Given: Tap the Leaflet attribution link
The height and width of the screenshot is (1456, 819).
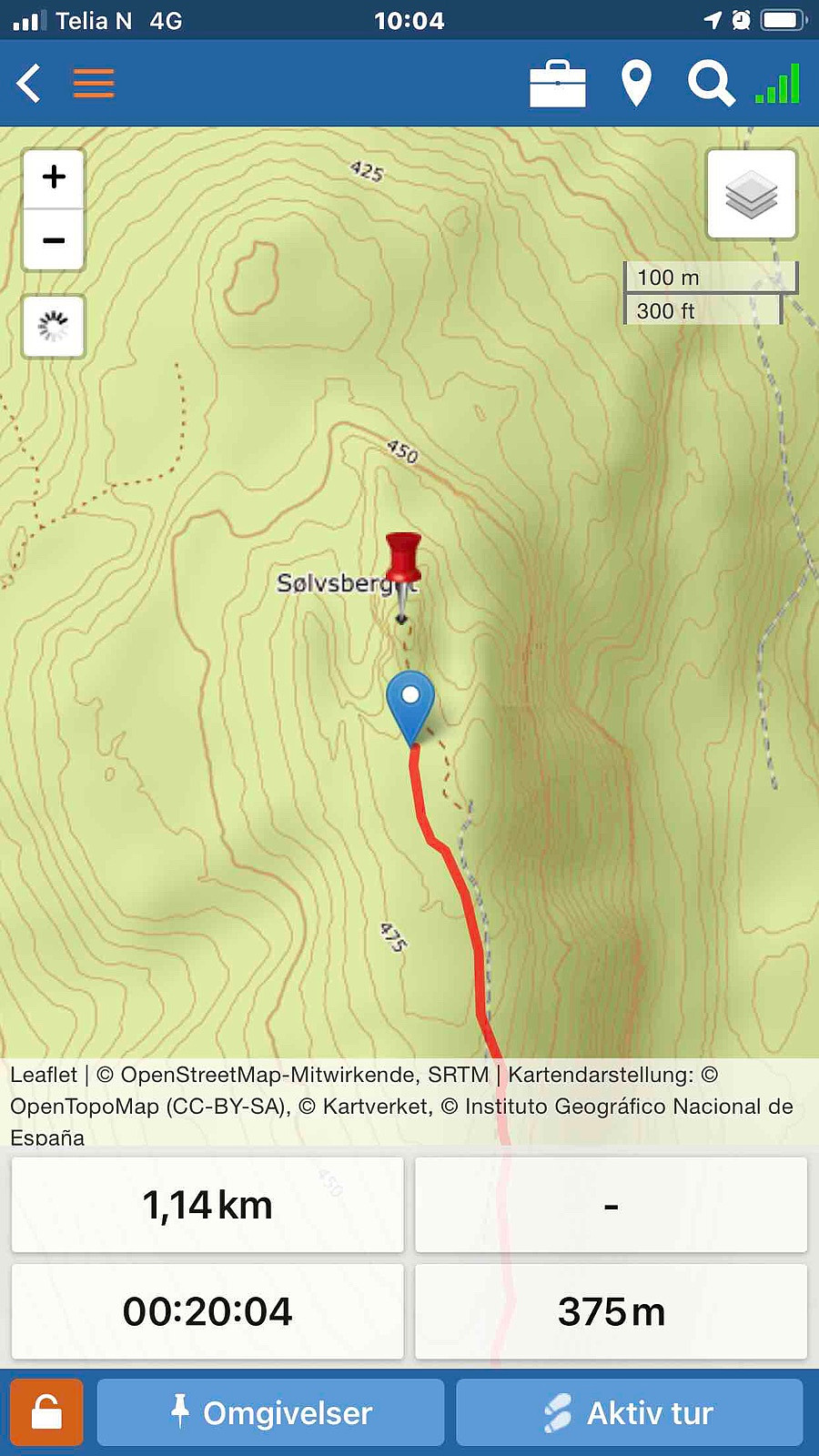Looking at the screenshot, I should tap(44, 1075).
